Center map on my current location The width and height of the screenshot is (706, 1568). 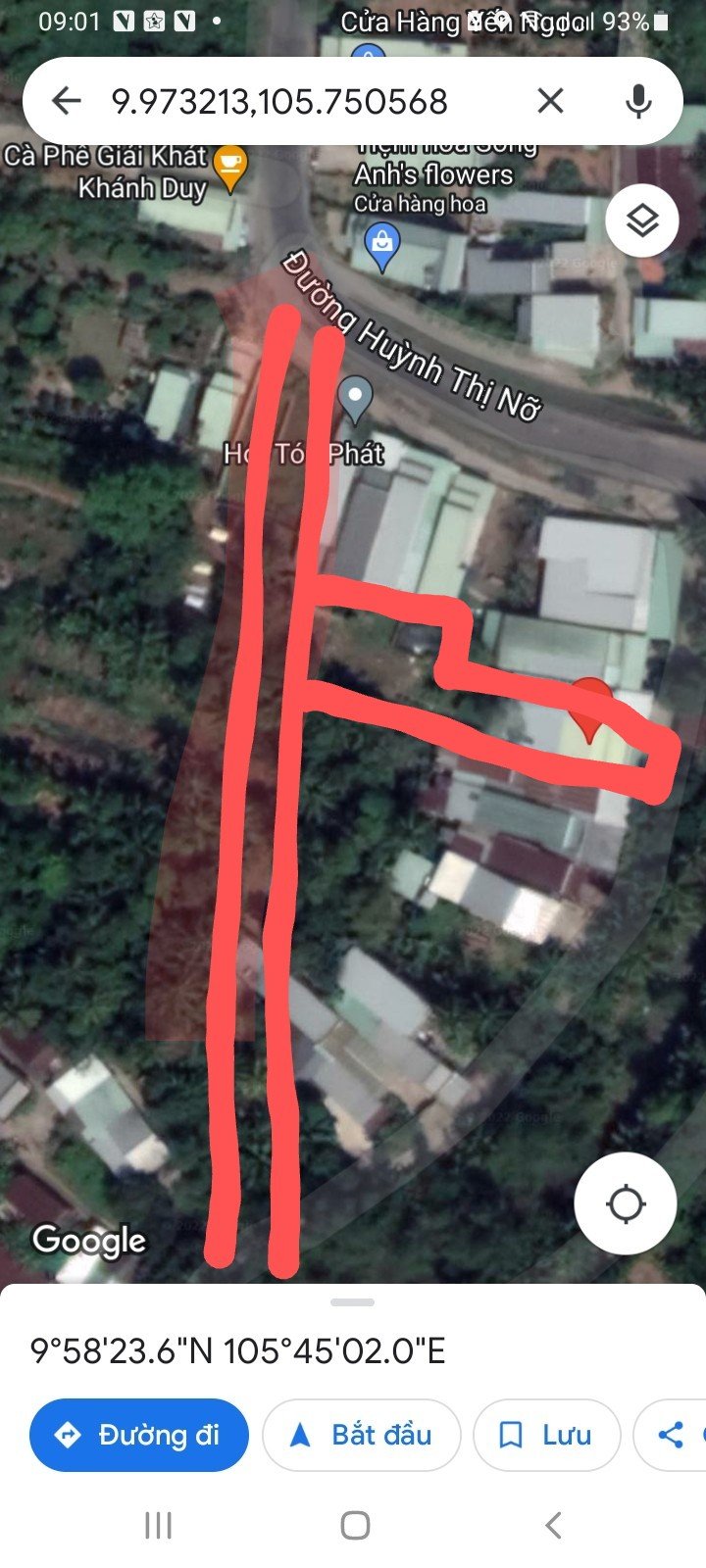(626, 1203)
